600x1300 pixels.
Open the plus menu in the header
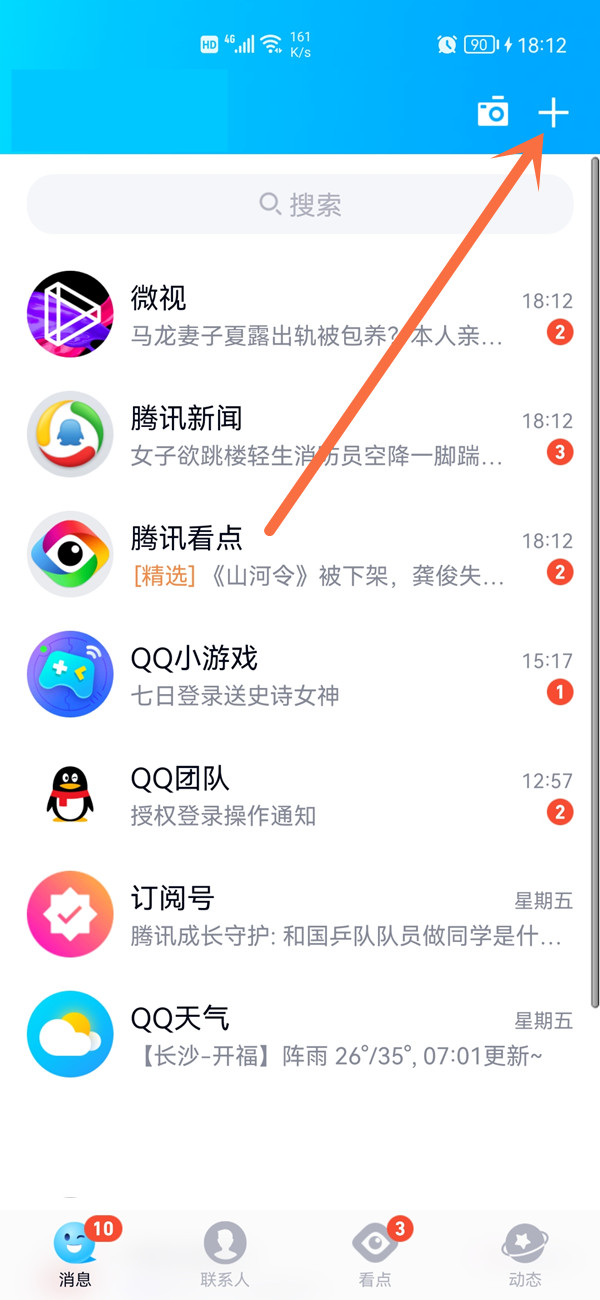coord(553,113)
